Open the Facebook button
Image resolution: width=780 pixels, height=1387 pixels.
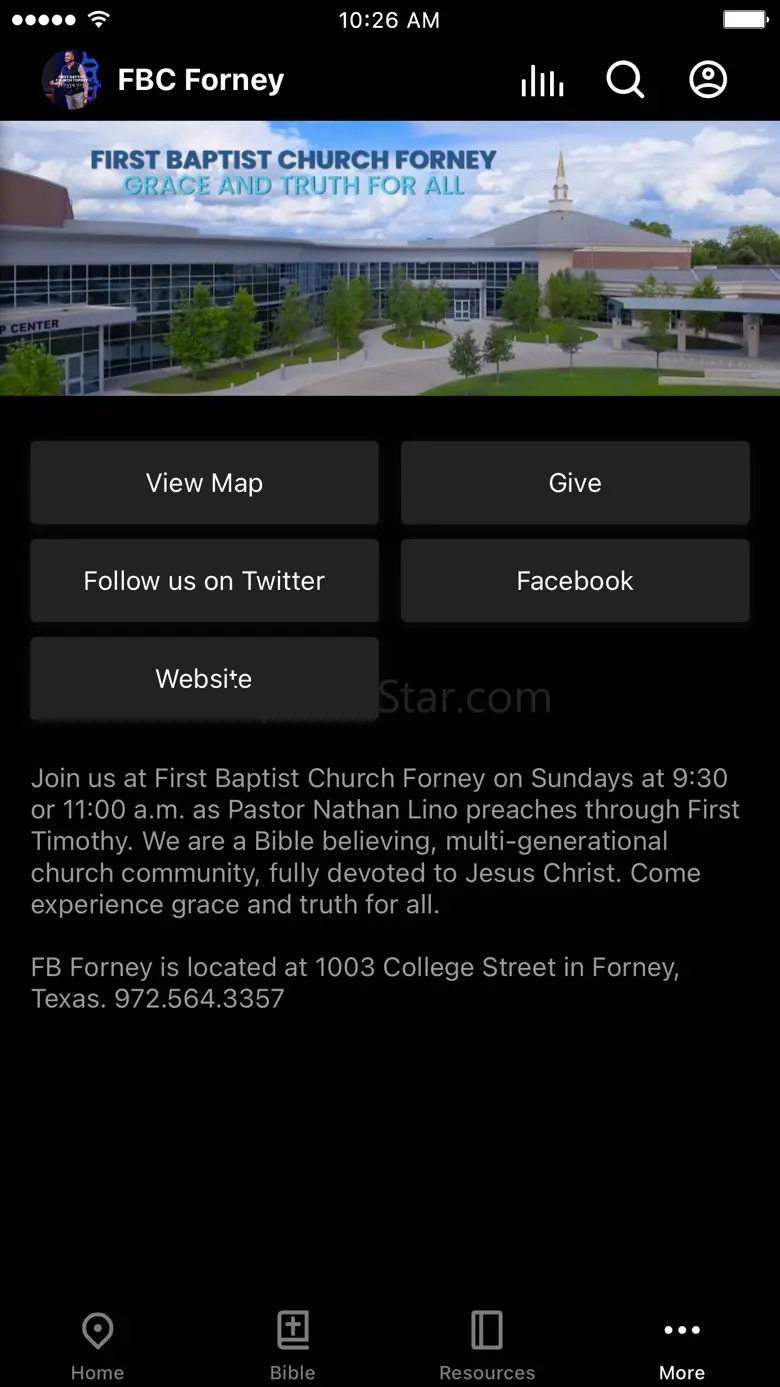[x=575, y=581]
